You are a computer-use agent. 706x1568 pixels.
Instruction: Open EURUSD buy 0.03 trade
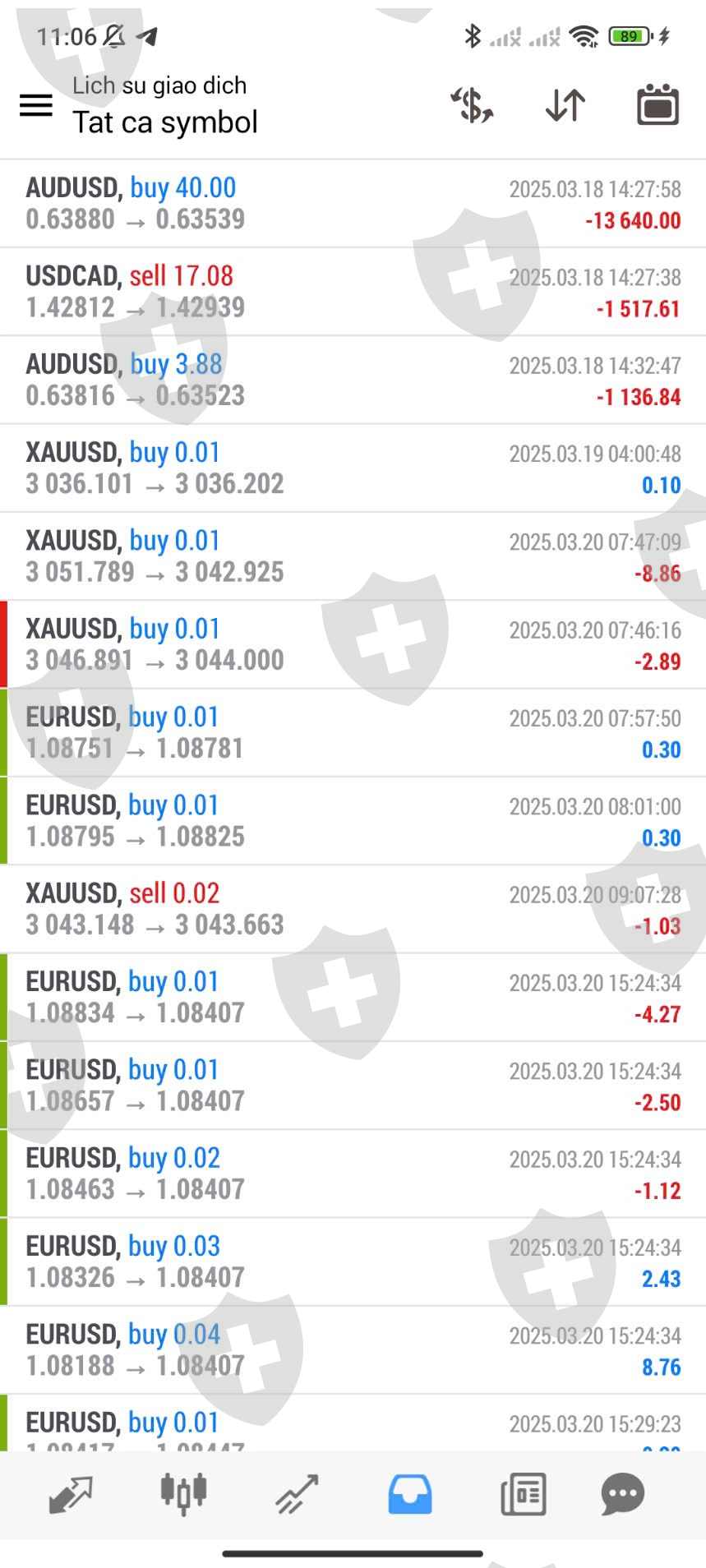click(353, 1261)
